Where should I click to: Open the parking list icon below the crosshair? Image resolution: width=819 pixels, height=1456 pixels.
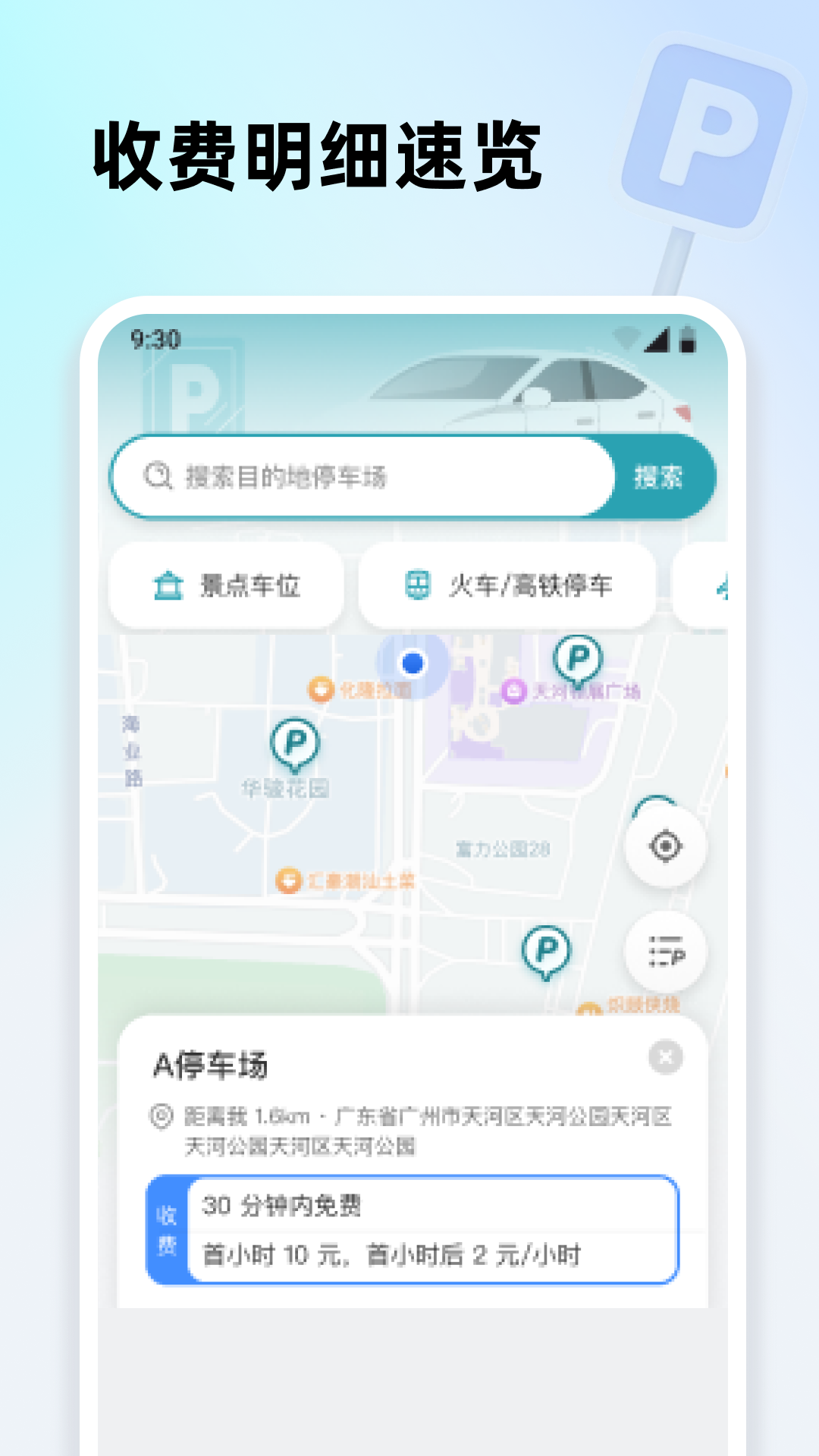[x=664, y=952]
